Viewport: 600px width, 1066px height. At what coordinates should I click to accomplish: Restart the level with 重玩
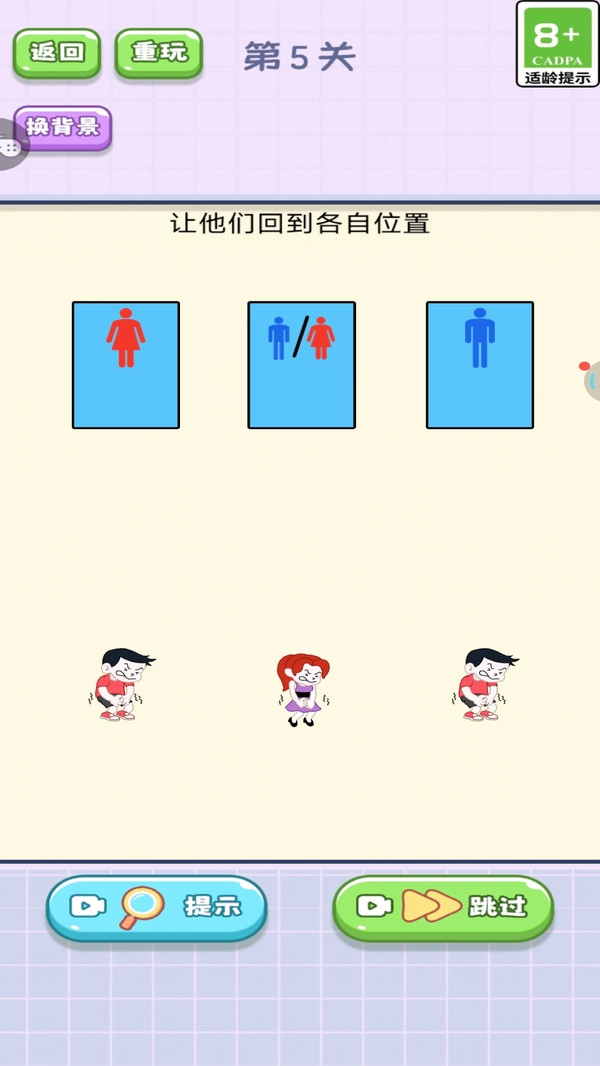click(x=159, y=53)
